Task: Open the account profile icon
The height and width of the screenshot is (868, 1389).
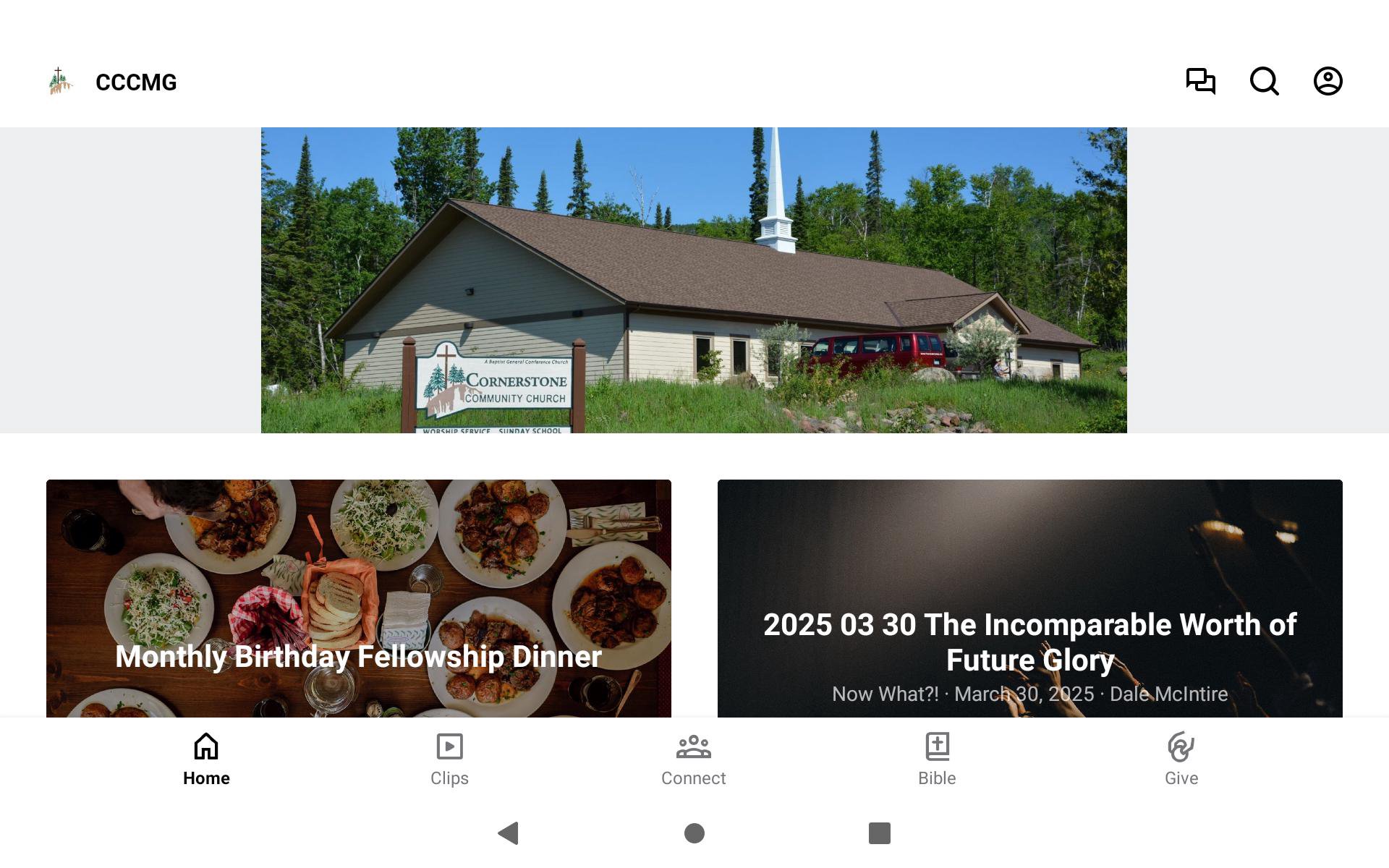Action: [x=1328, y=81]
